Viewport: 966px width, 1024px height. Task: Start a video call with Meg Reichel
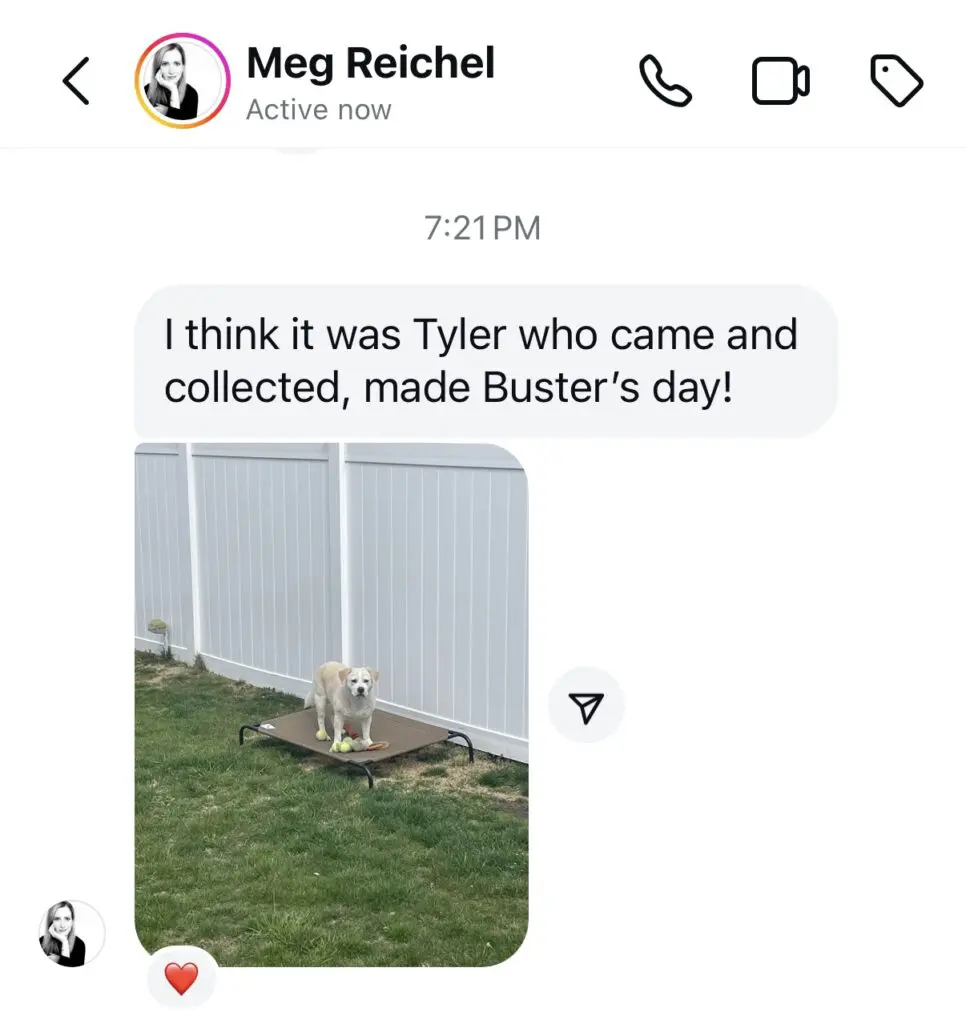click(x=780, y=81)
